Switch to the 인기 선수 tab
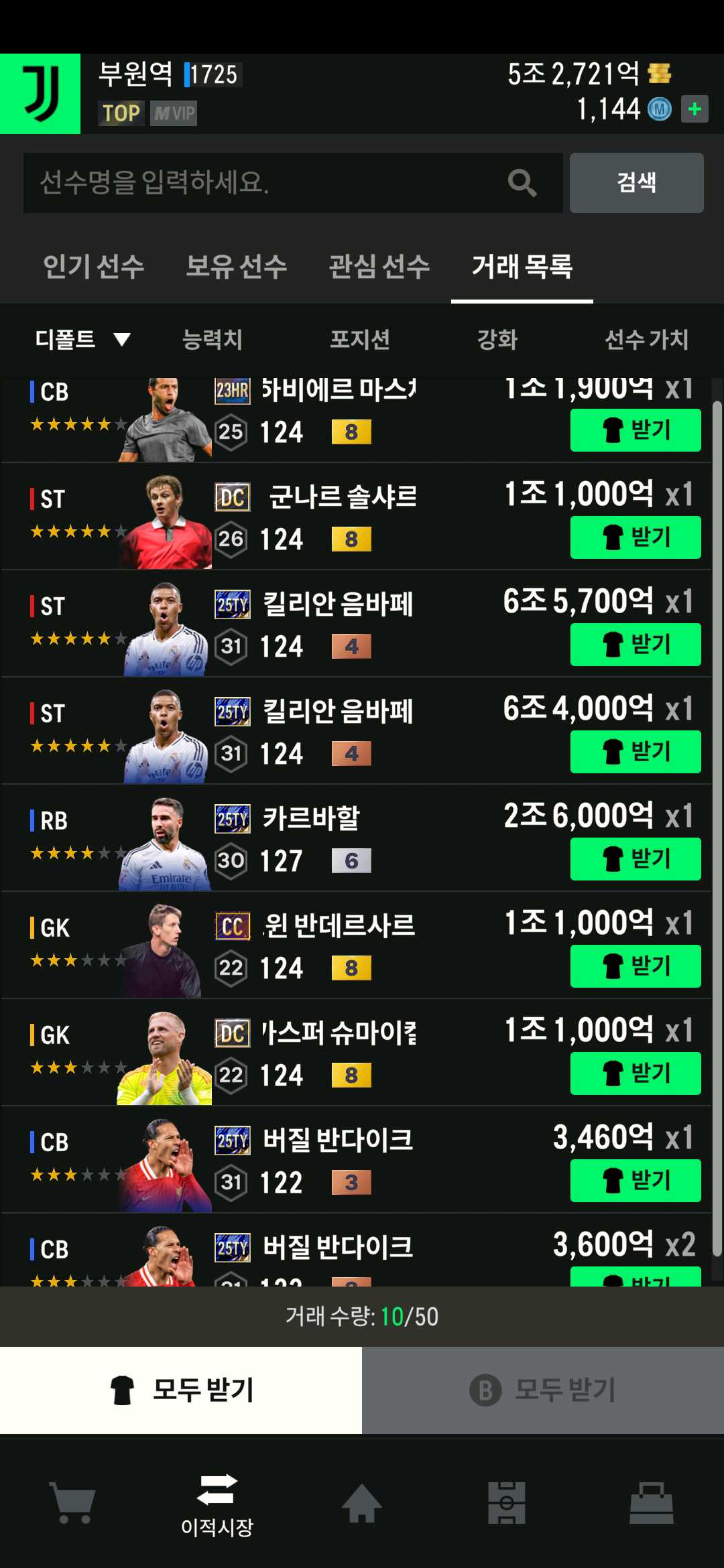The width and height of the screenshot is (724, 1568). (x=94, y=267)
